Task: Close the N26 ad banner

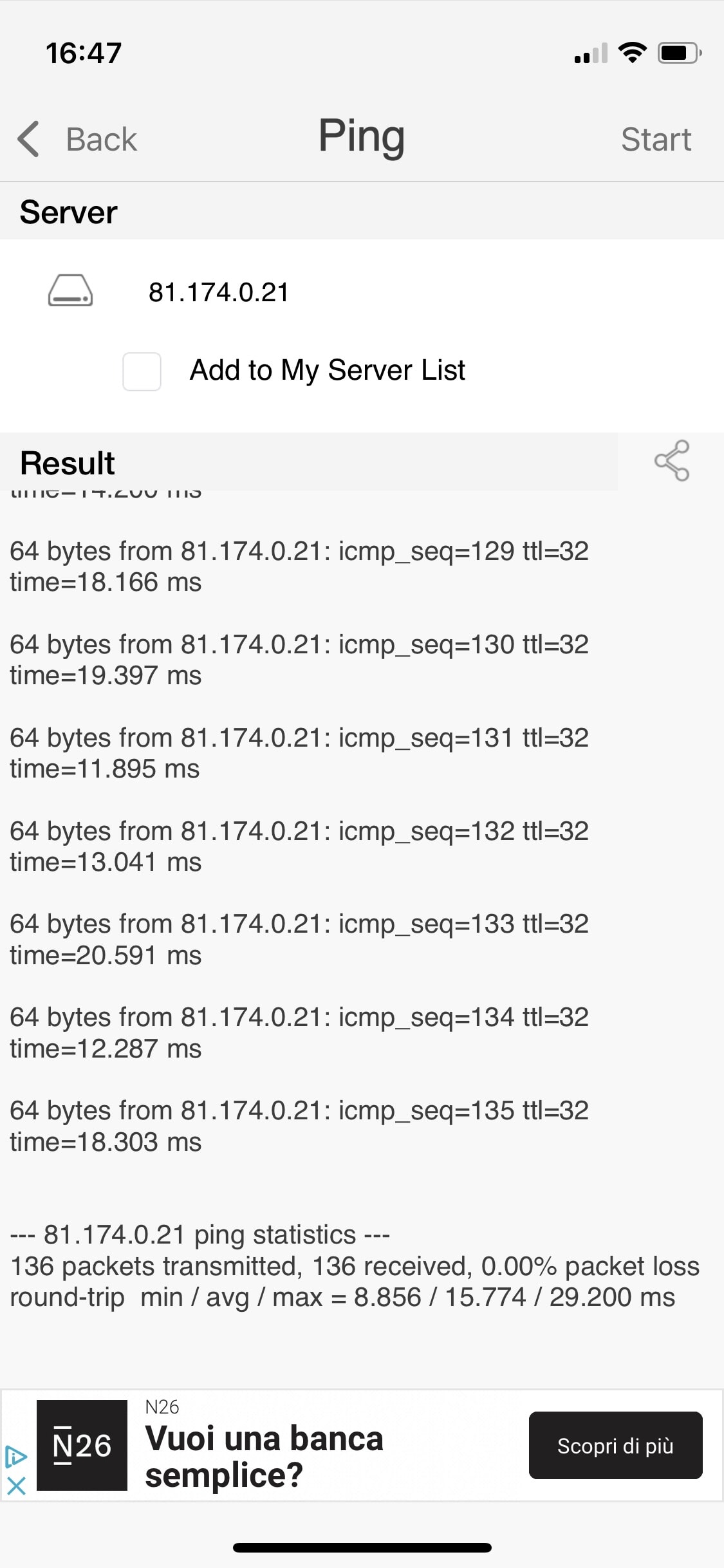Action: tap(16, 1486)
